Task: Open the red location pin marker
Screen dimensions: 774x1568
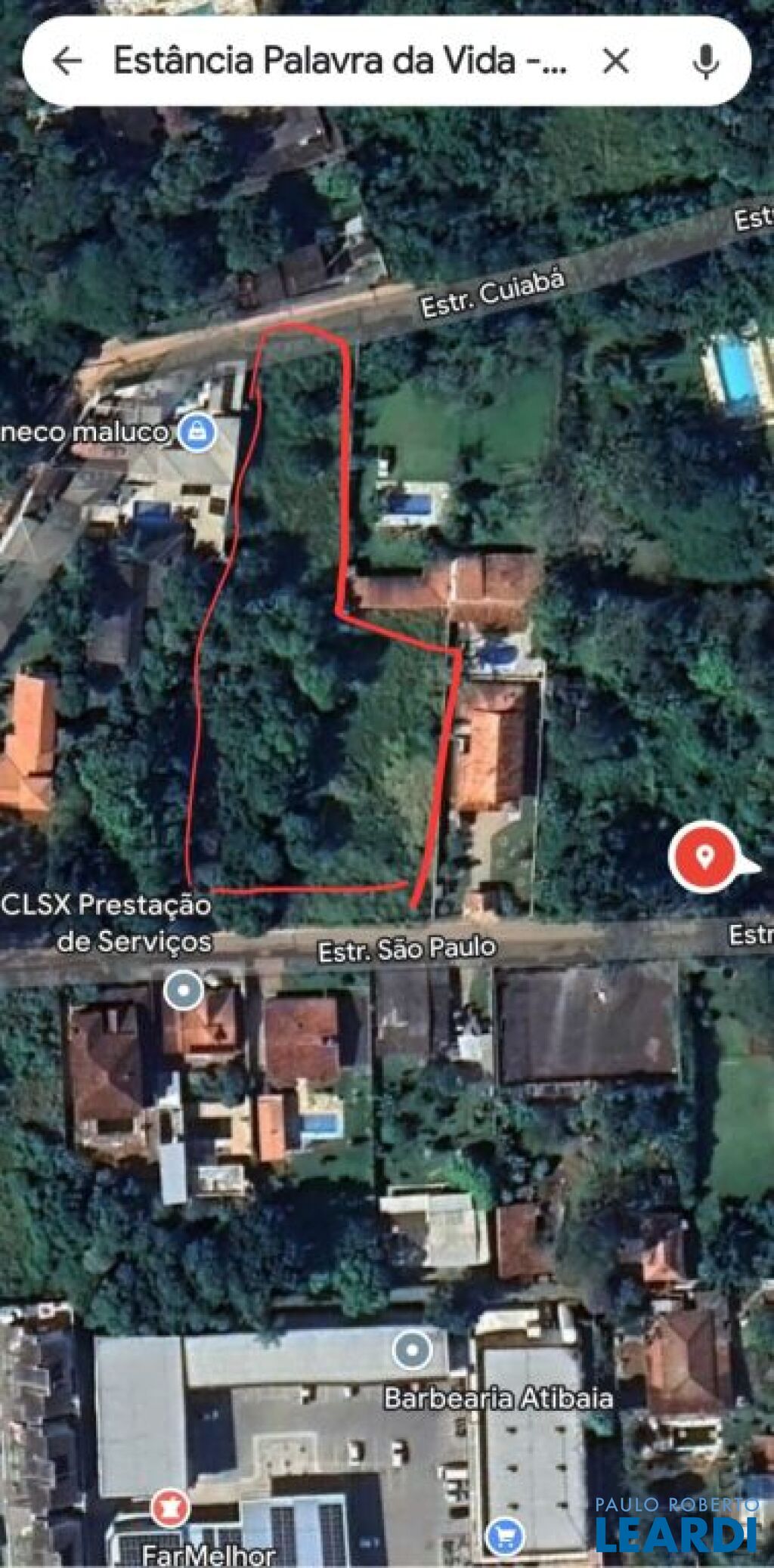Action: pos(704,856)
